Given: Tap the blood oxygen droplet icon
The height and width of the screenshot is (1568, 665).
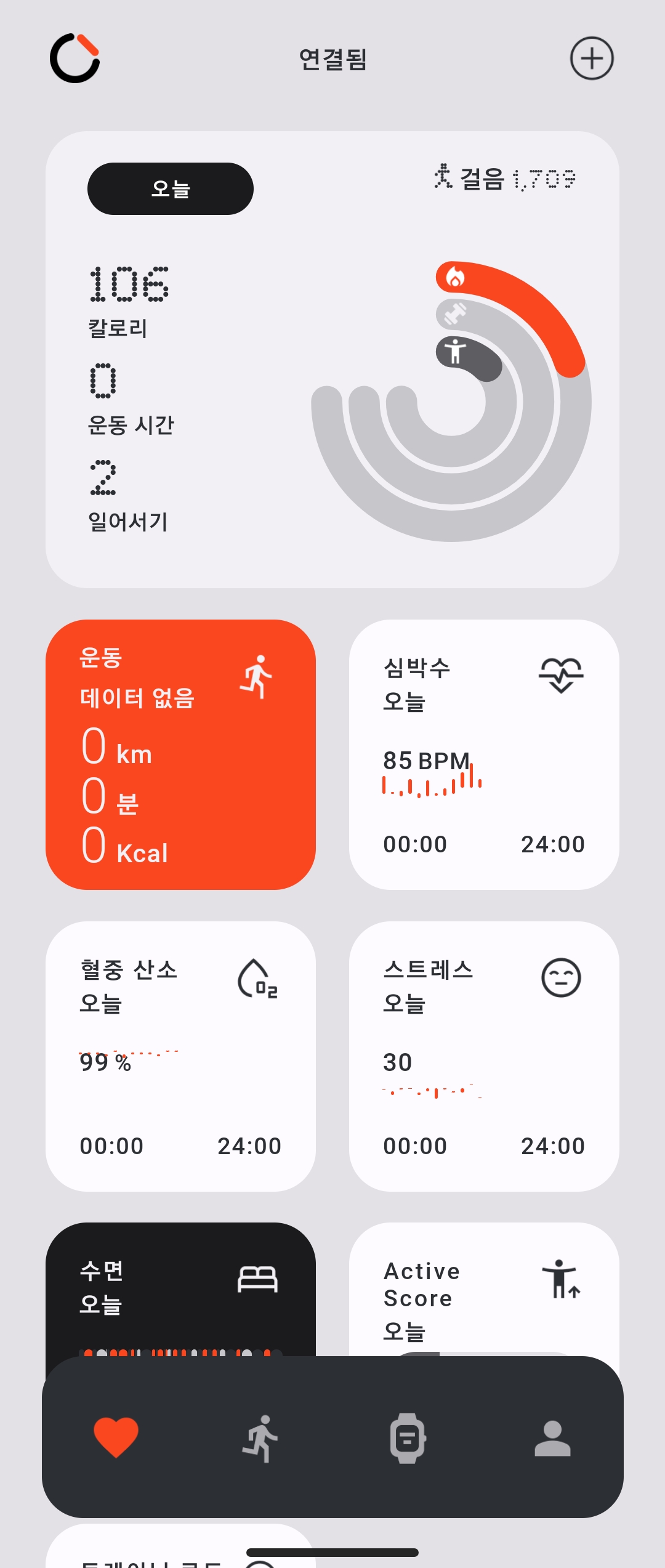Looking at the screenshot, I should [x=259, y=980].
